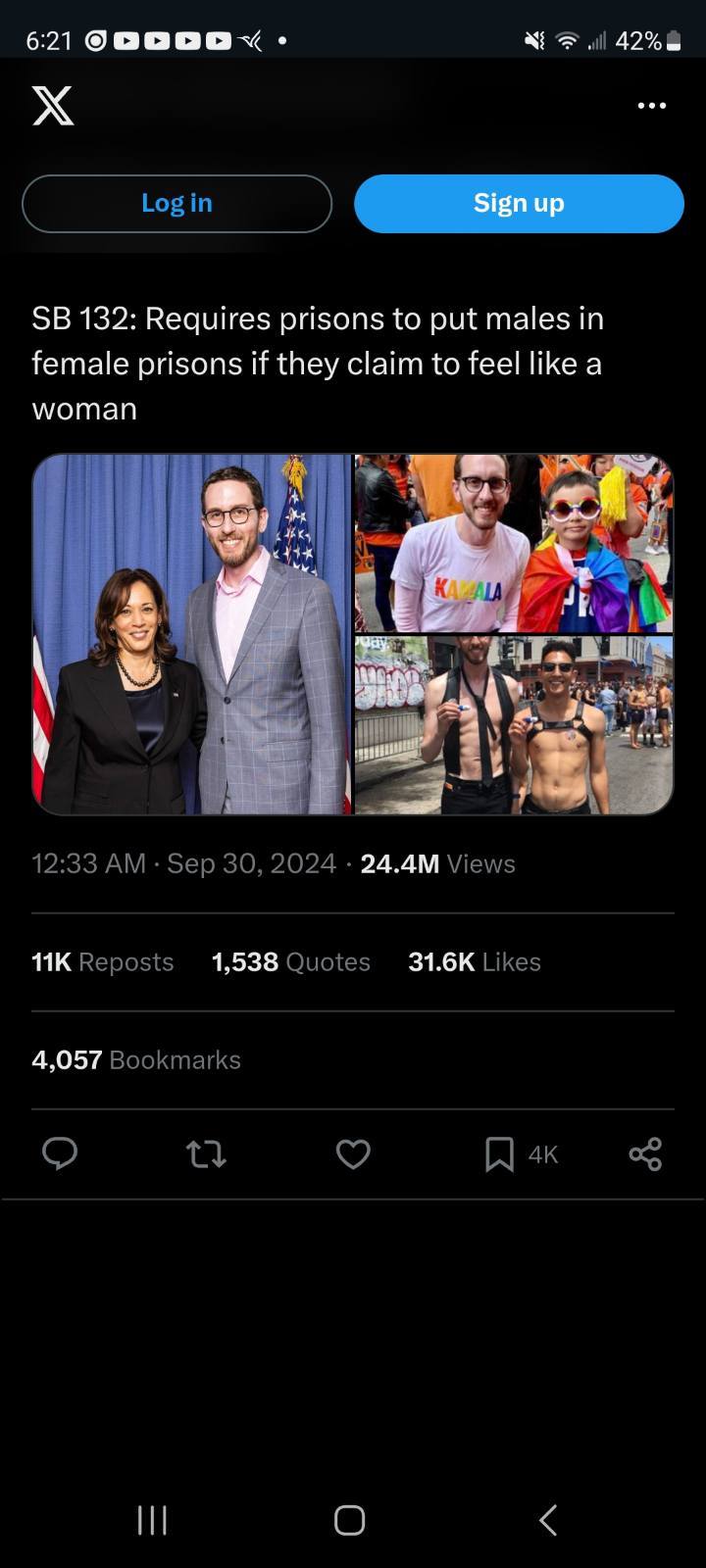This screenshot has width=706, height=1568.
Task: Like this post with the heart
Action: pos(353,1154)
